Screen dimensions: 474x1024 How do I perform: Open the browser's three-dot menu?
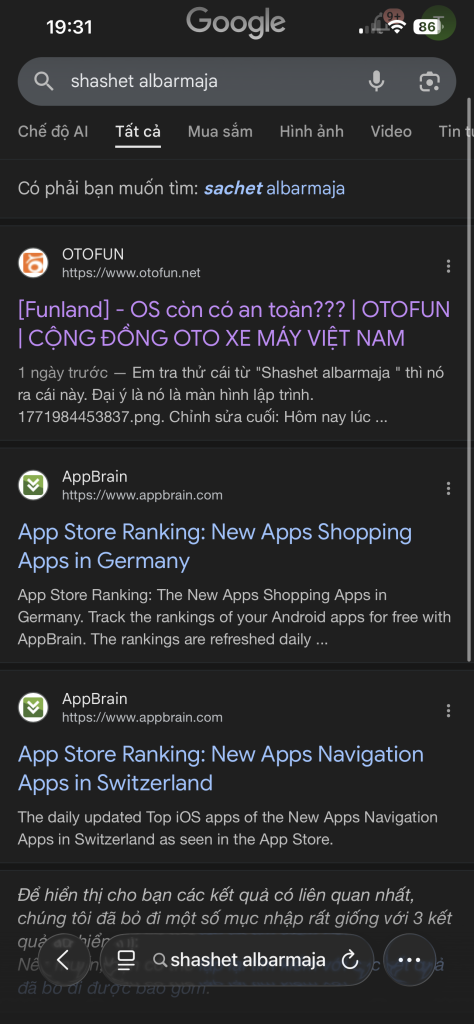click(x=409, y=959)
